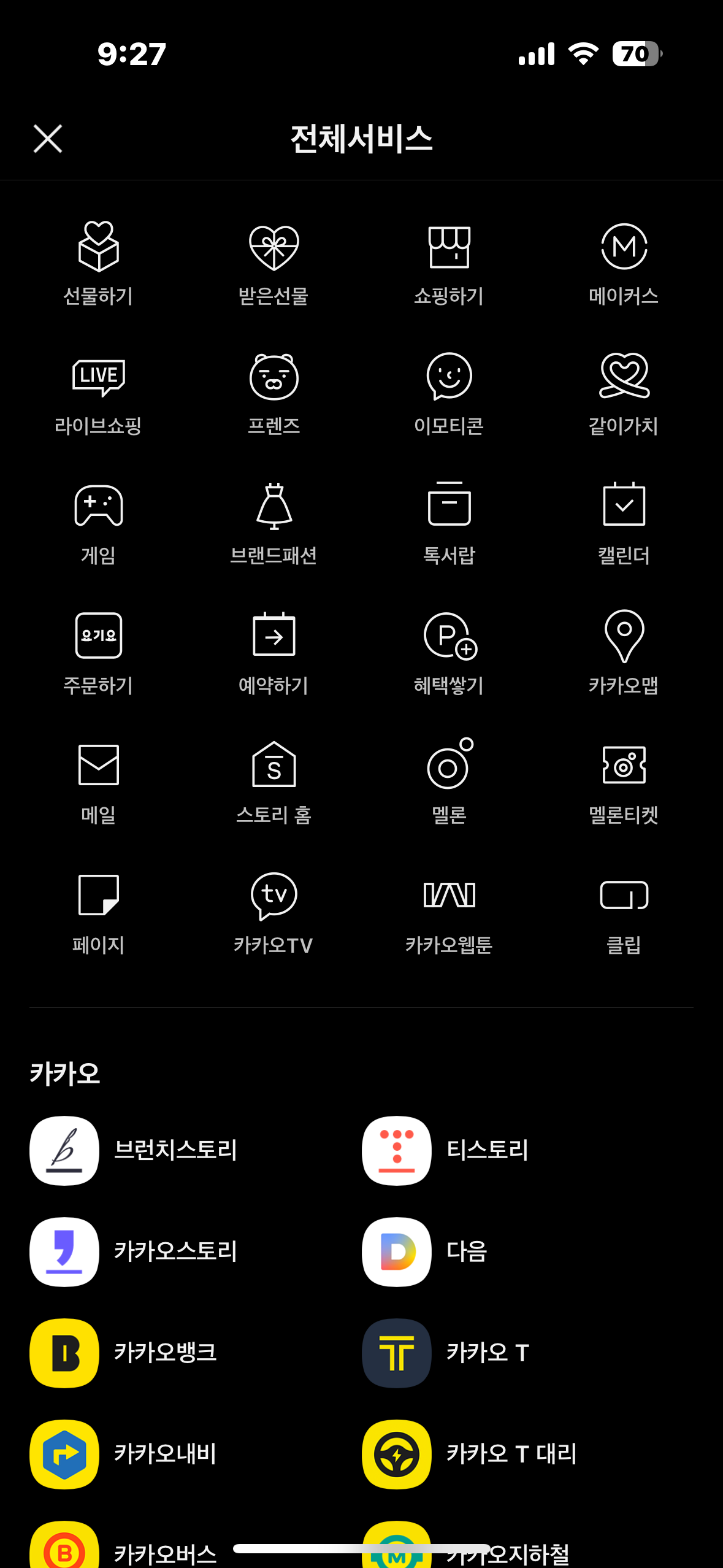The height and width of the screenshot is (1568, 723).
Task: Open 브런치스토리 app
Action: click(135, 1150)
